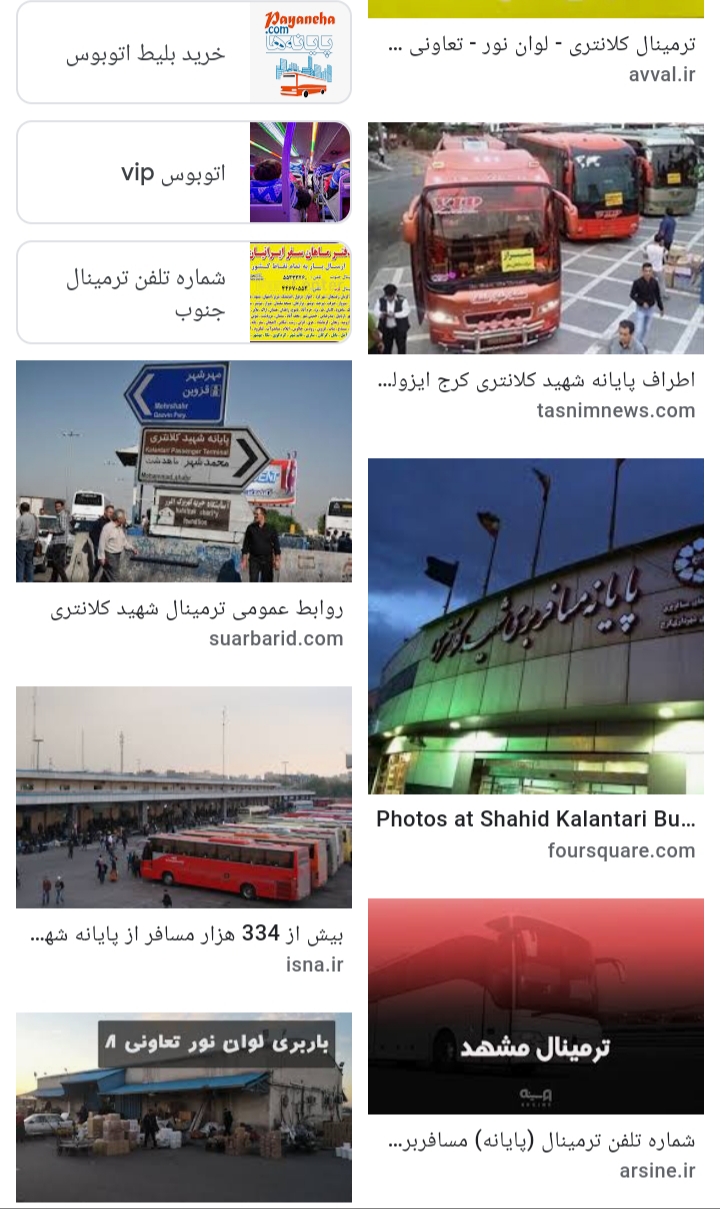Open the arsine.ir ترمینال مشهد image

535,1006
